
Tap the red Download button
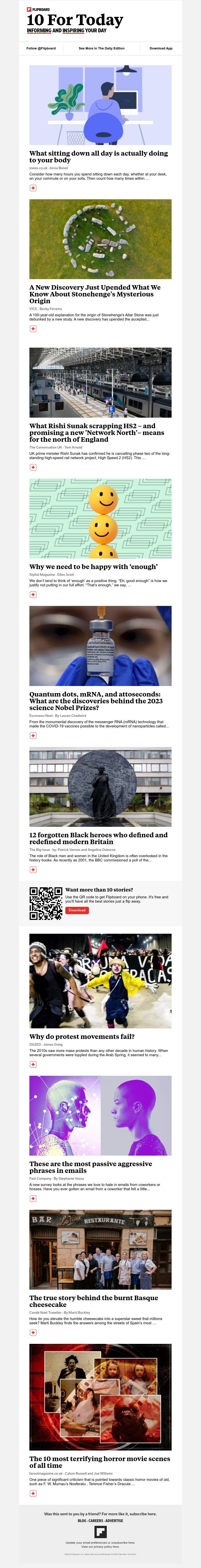(77, 910)
